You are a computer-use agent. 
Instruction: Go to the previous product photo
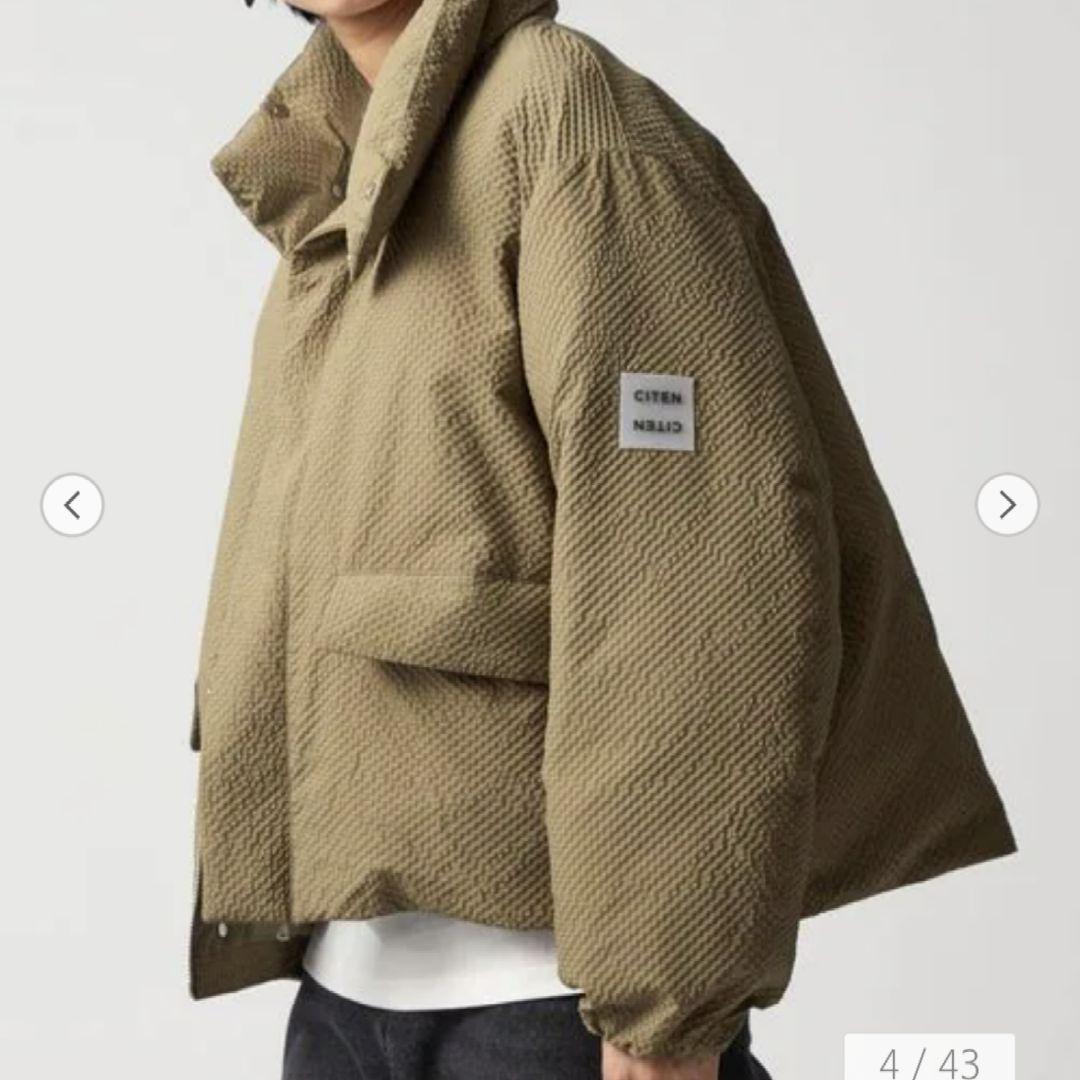pyautogui.click(x=72, y=505)
